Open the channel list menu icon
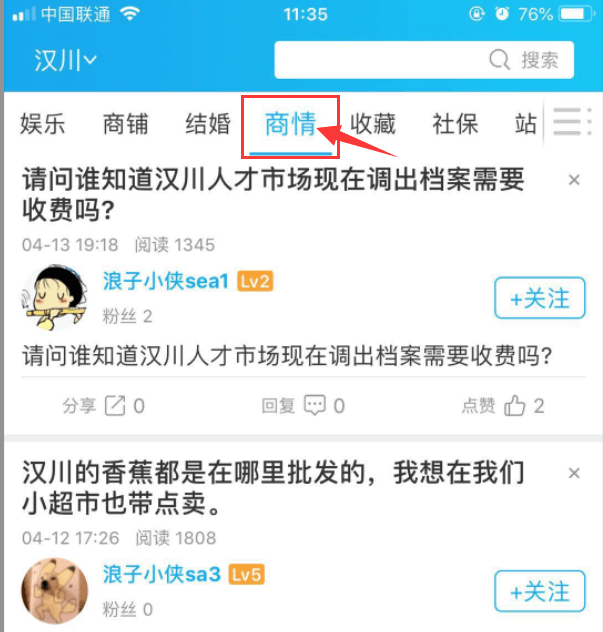603x632 pixels. pos(571,122)
